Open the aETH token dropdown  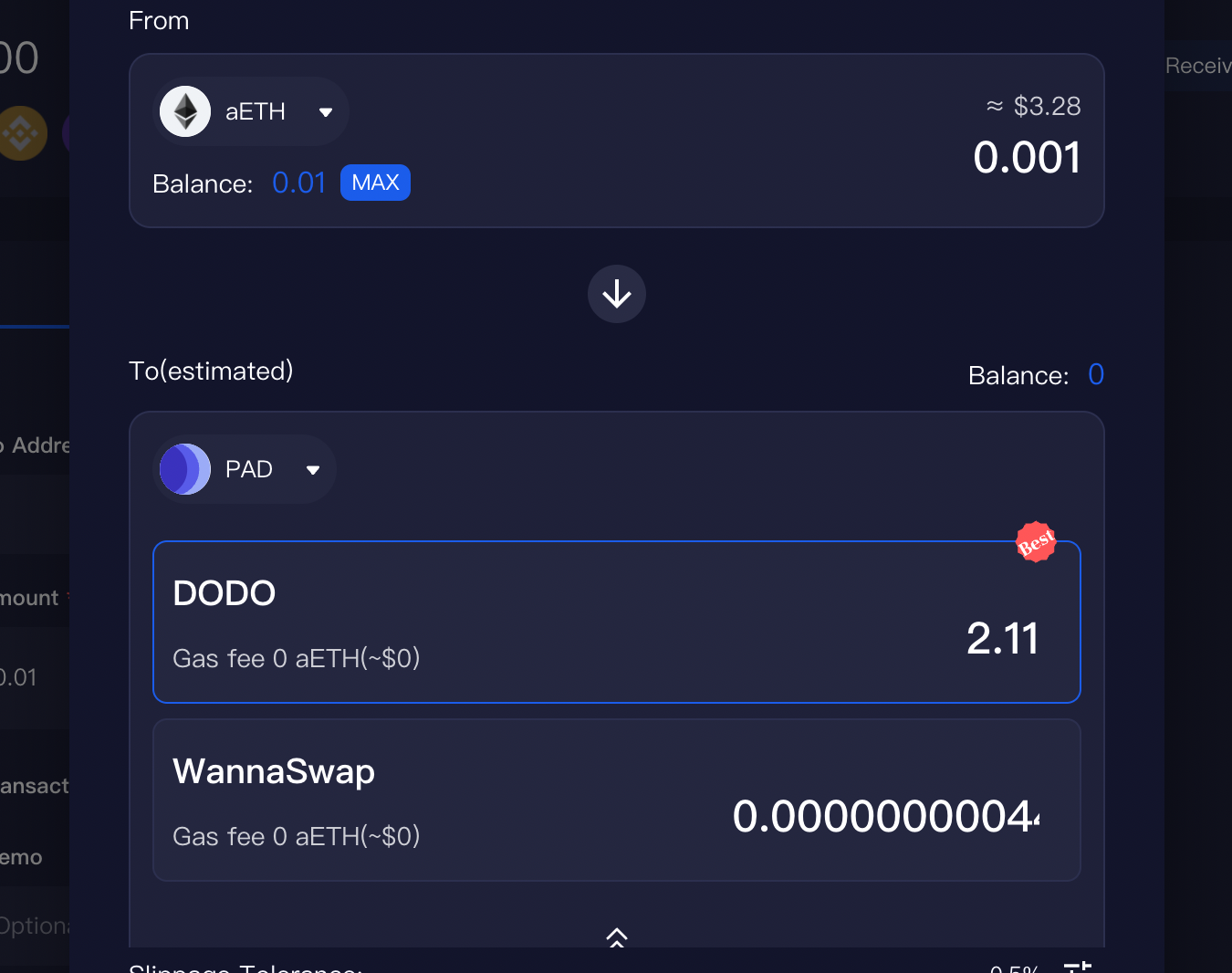(x=251, y=111)
